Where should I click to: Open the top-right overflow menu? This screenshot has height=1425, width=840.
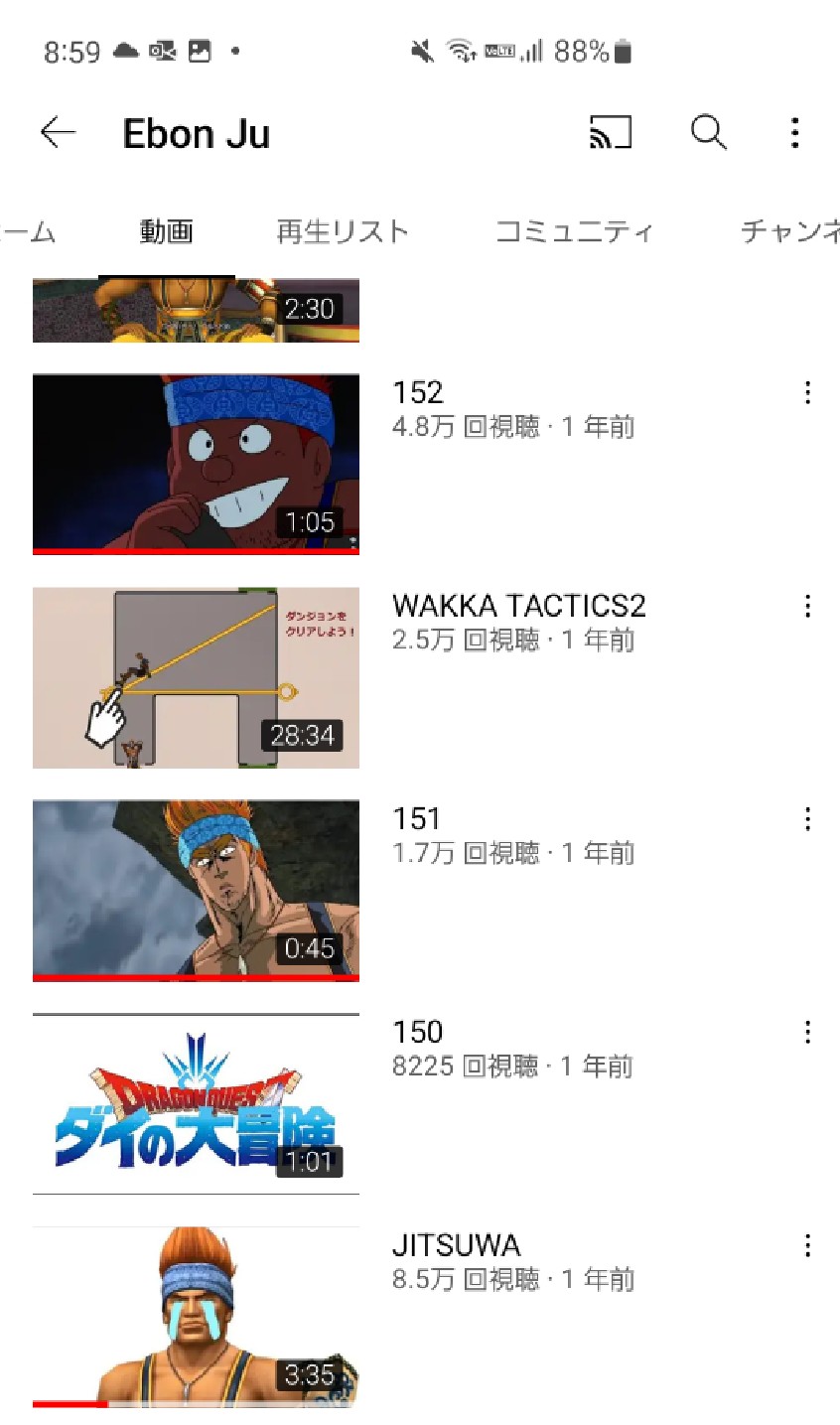click(x=794, y=132)
